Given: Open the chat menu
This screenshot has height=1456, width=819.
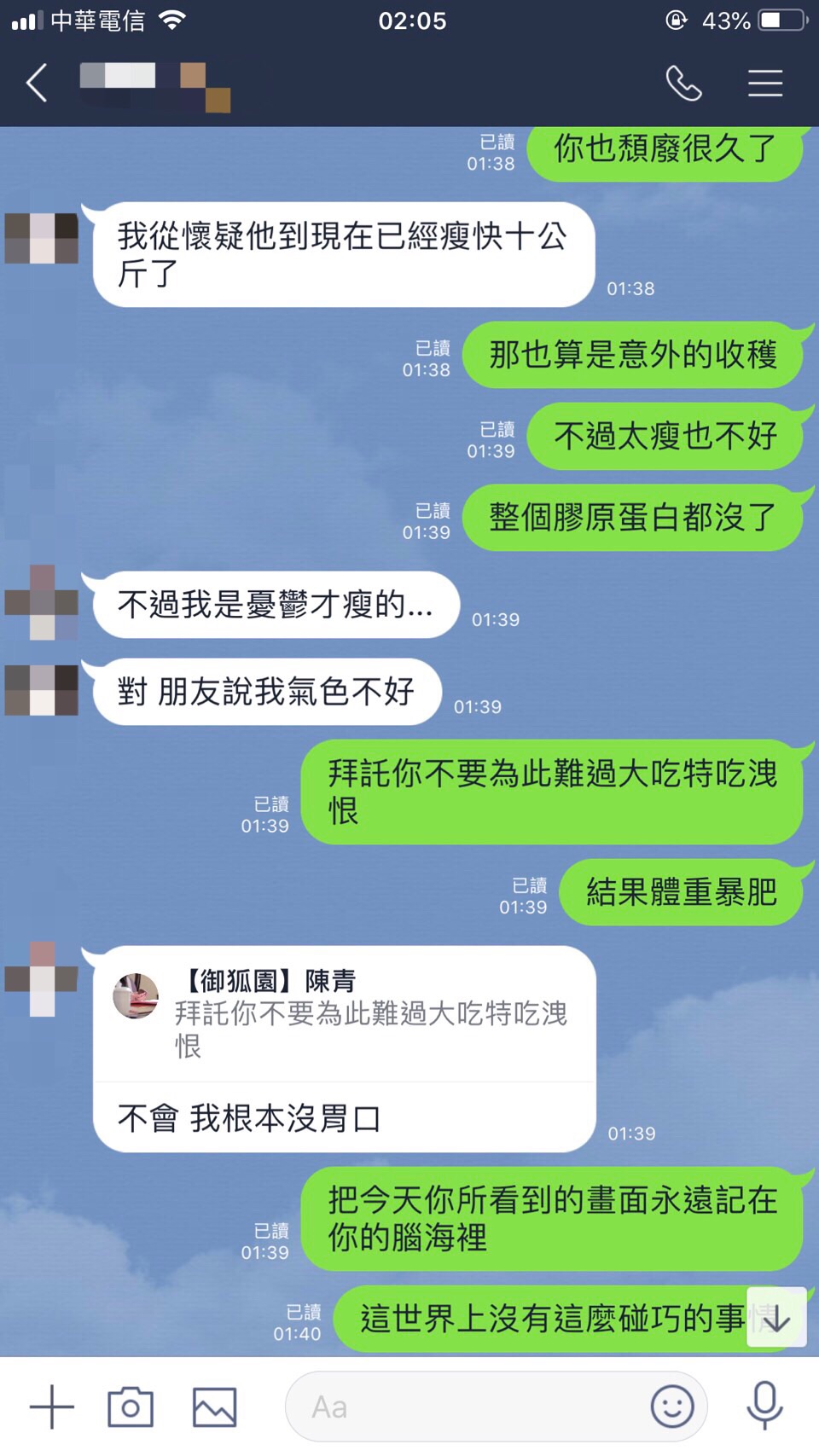Looking at the screenshot, I should [764, 84].
